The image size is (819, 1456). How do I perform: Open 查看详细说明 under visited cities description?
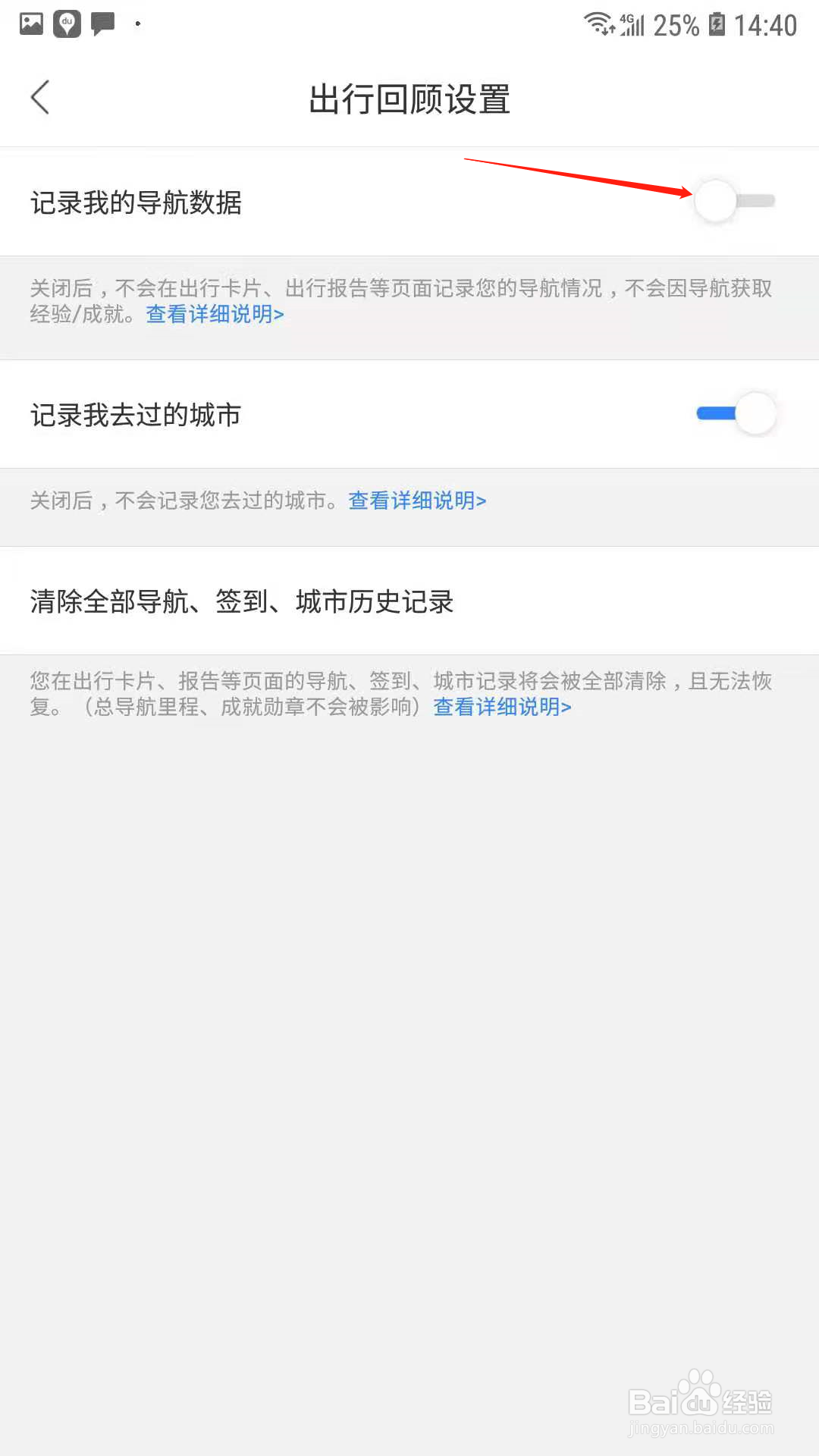point(416,500)
